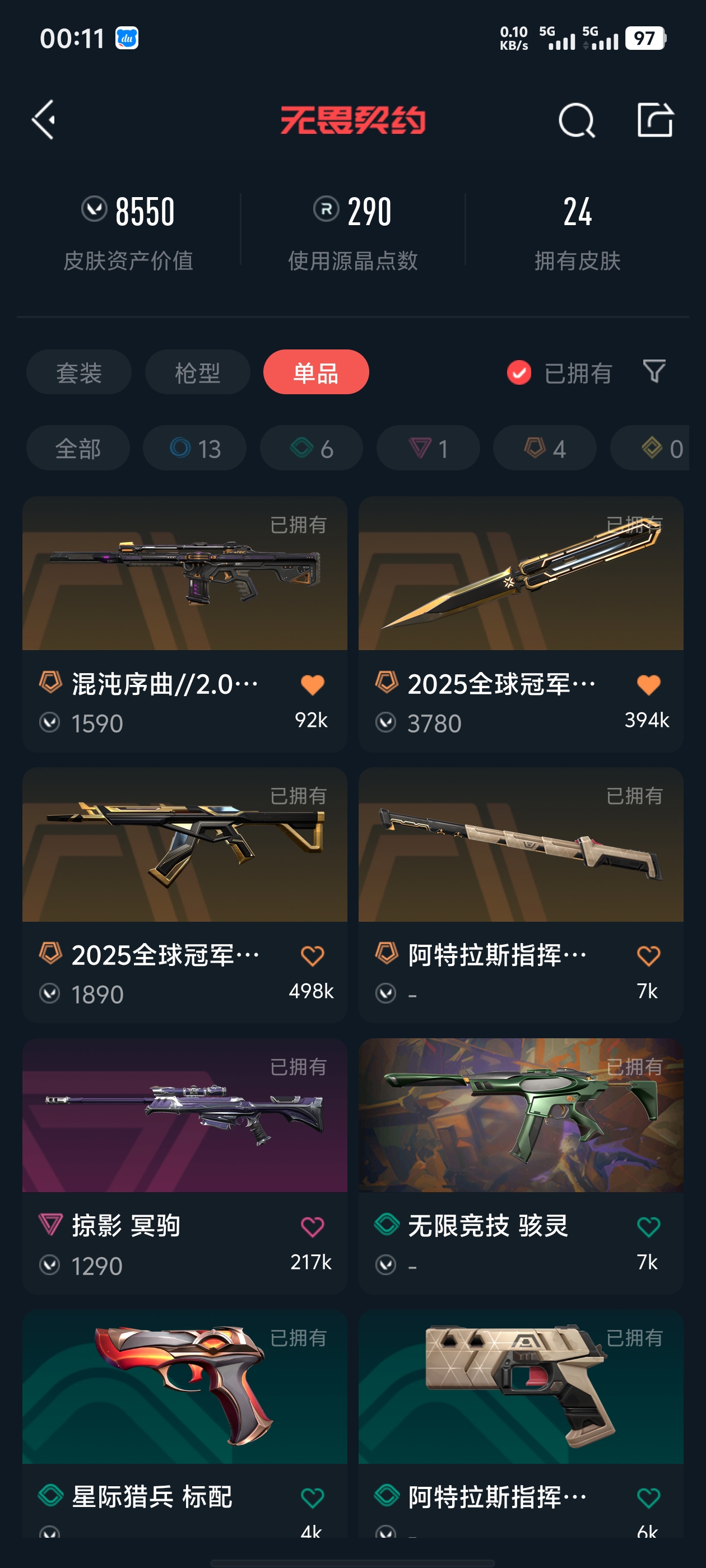Switch to the 套装 tab
Image resolution: width=706 pixels, height=1568 pixels.
[78, 372]
